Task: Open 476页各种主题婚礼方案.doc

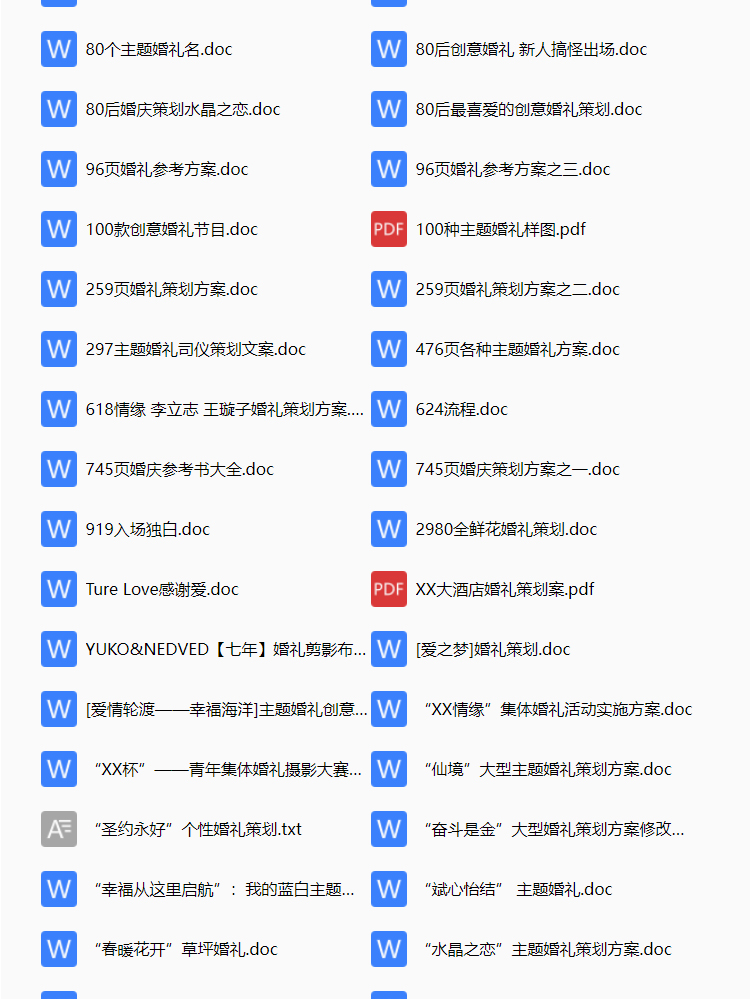Action: tap(520, 348)
